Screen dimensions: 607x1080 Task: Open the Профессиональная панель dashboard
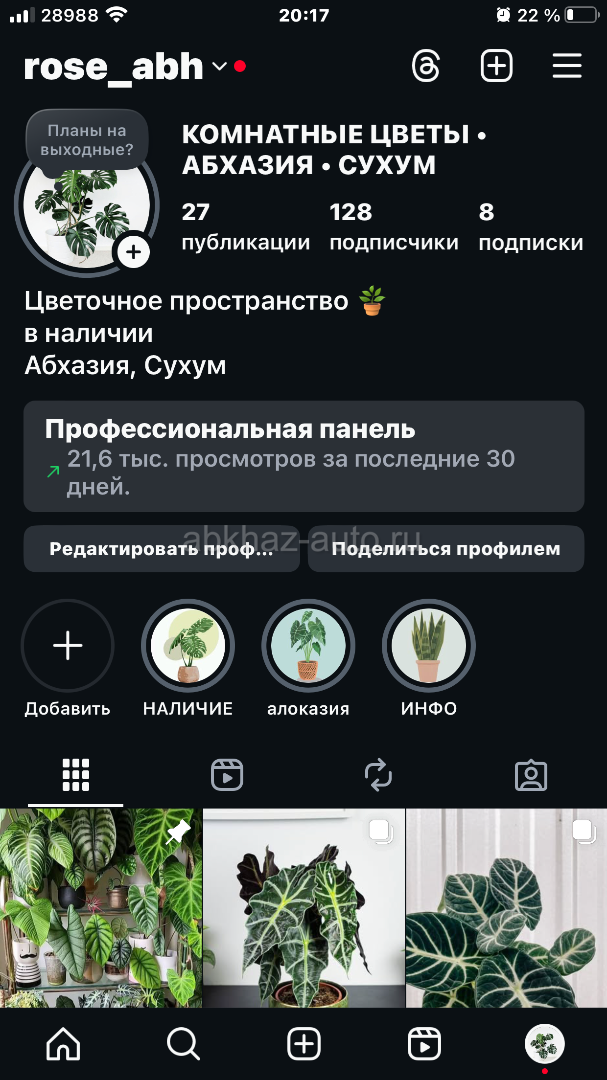[303, 457]
